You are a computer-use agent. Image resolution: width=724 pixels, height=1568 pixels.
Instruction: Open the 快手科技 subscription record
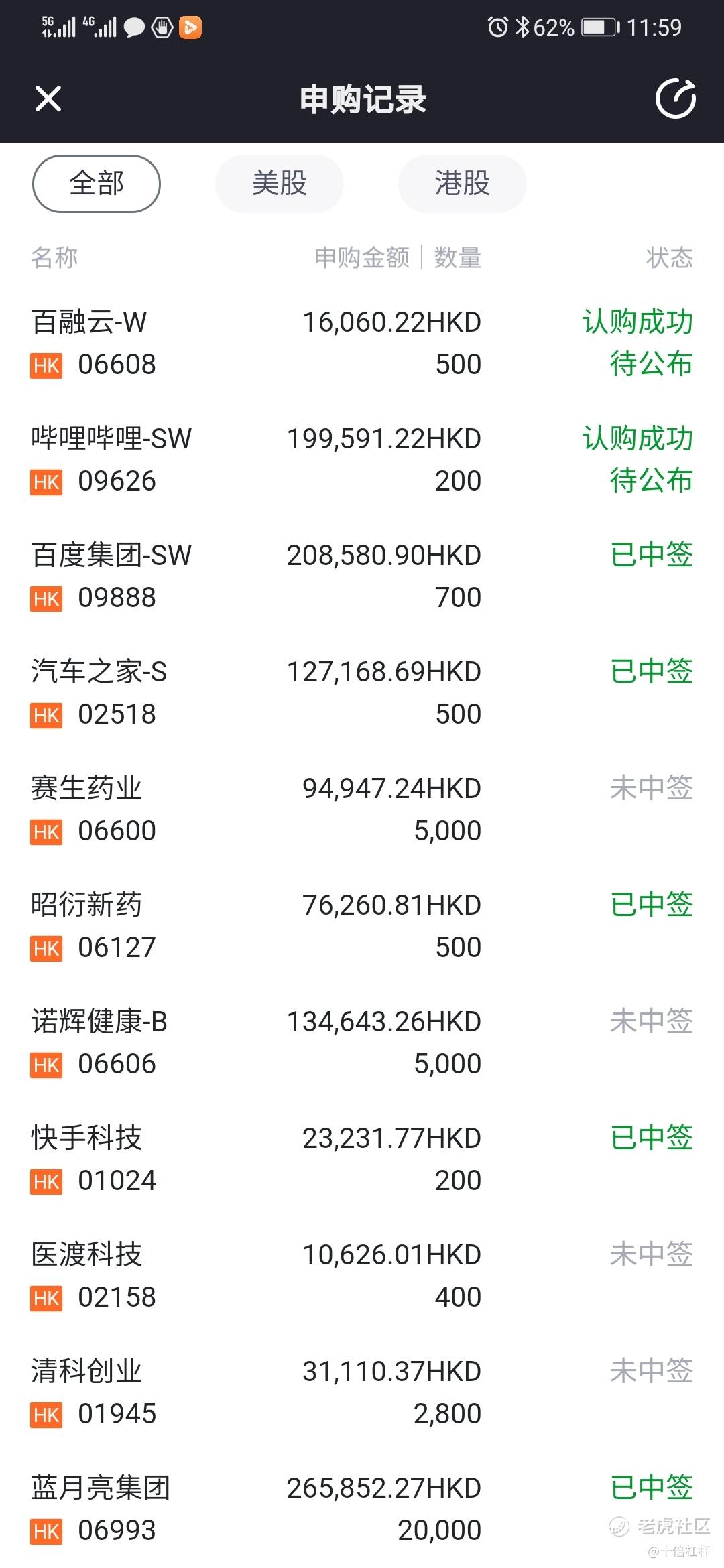(362, 1159)
